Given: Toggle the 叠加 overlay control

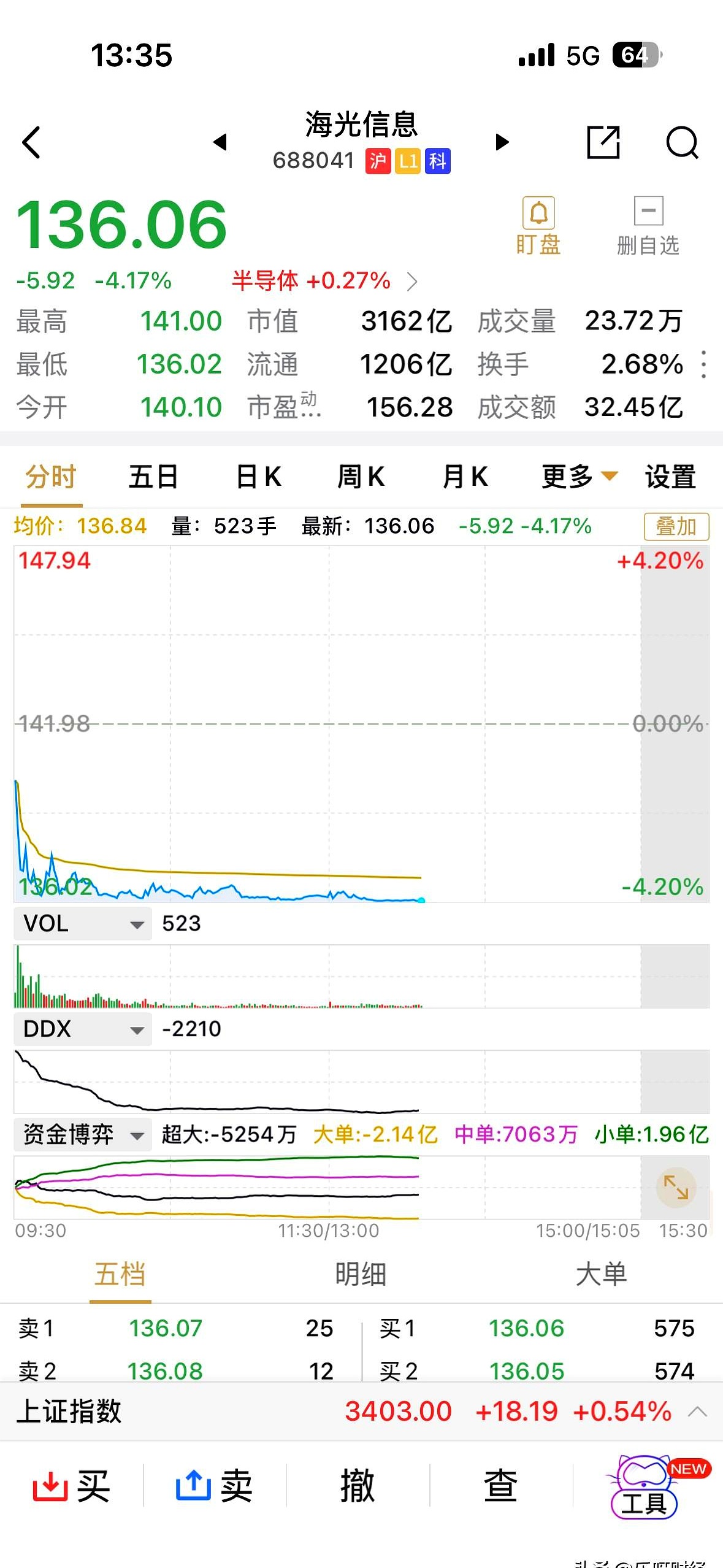Looking at the screenshot, I should 676,526.
